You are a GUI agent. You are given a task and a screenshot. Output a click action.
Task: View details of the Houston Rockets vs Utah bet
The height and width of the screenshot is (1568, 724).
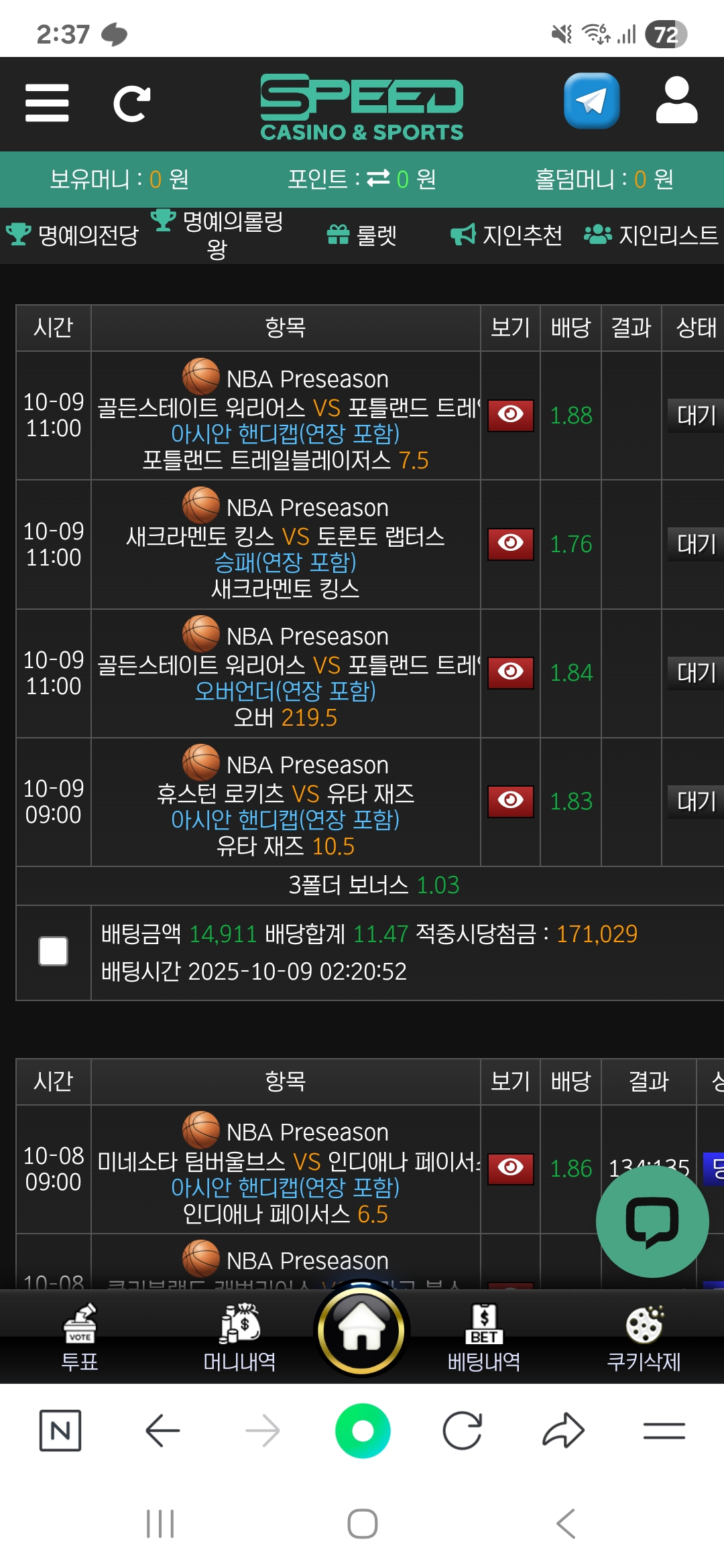point(510,801)
